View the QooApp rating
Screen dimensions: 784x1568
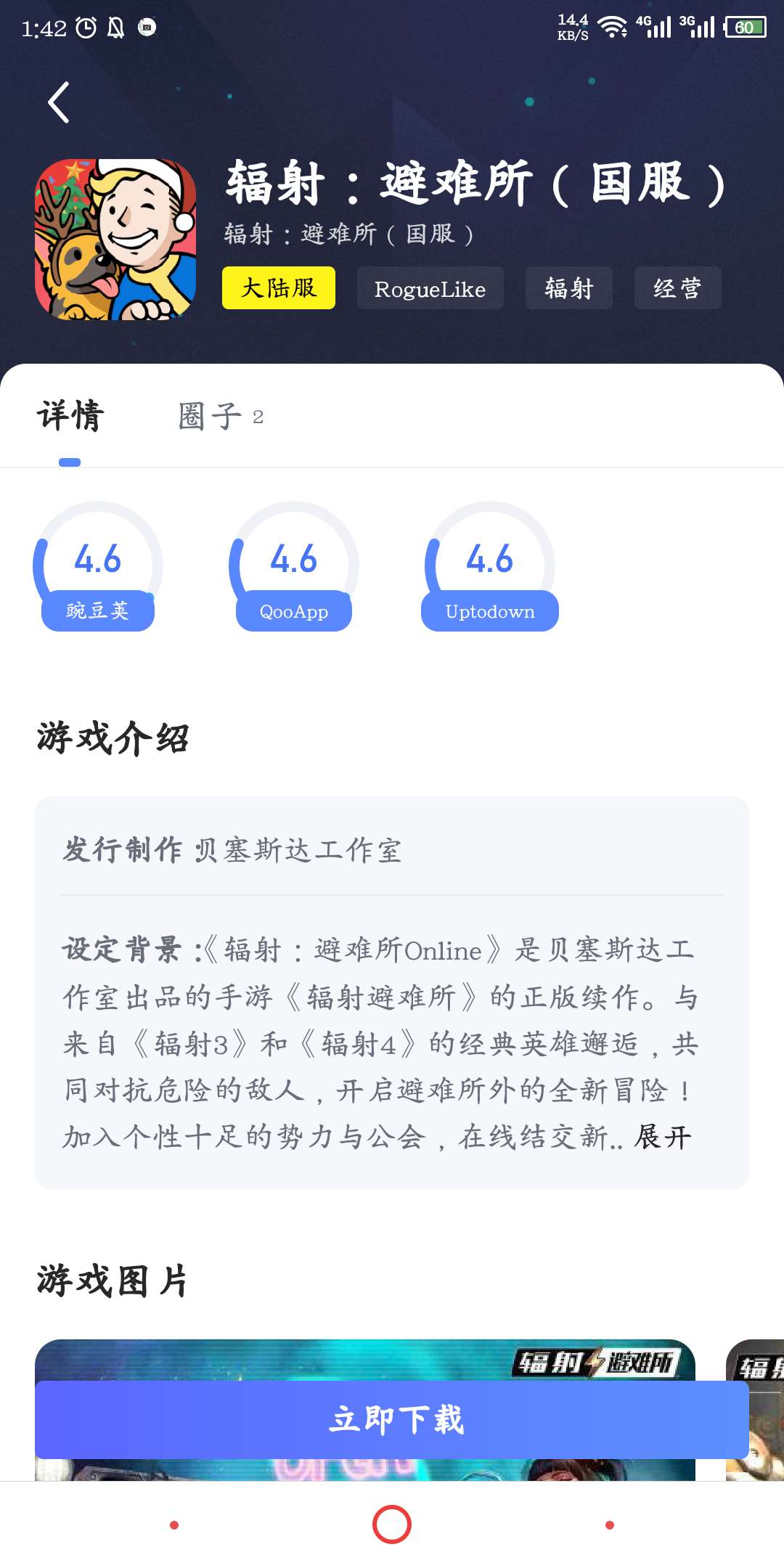pyautogui.click(x=294, y=568)
